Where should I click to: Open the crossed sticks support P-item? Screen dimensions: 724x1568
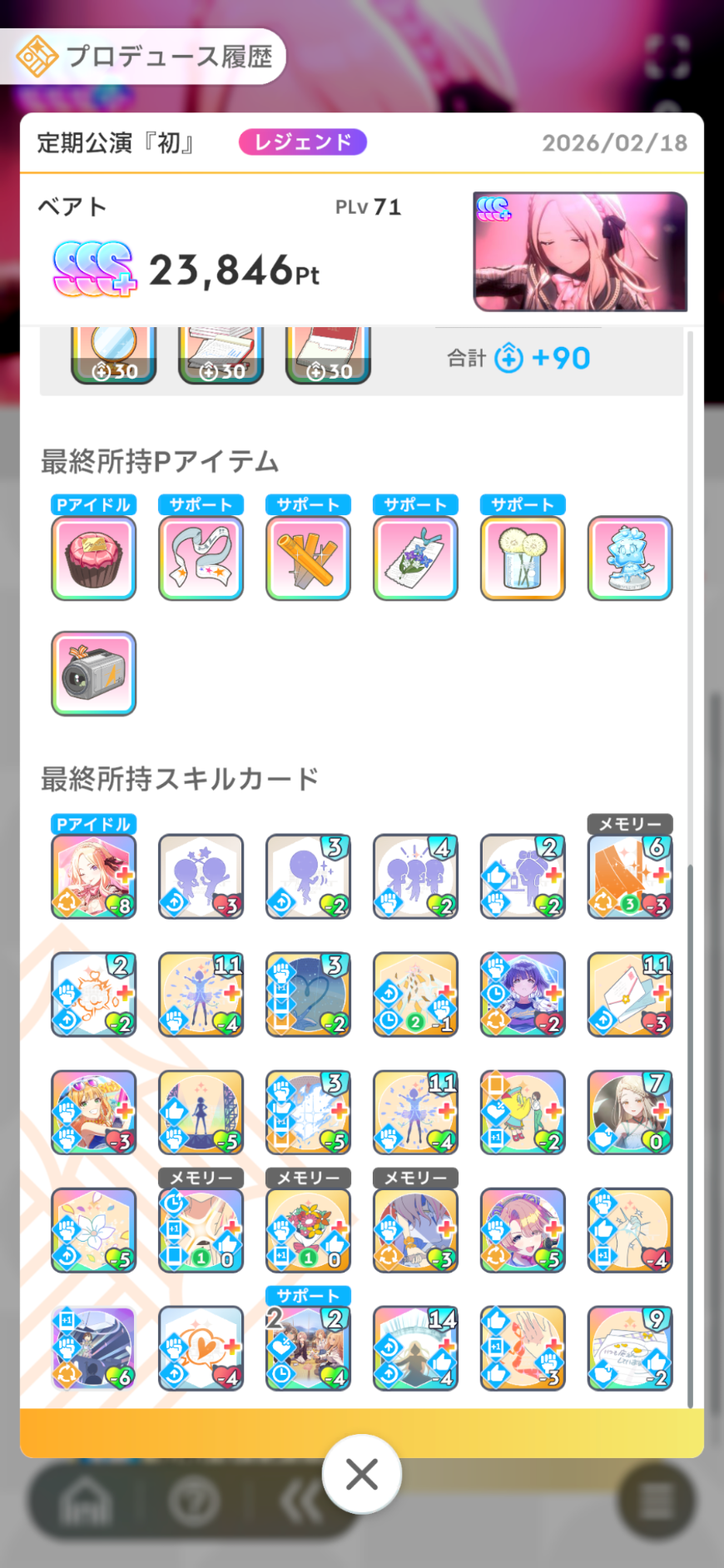tap(308, 558)
